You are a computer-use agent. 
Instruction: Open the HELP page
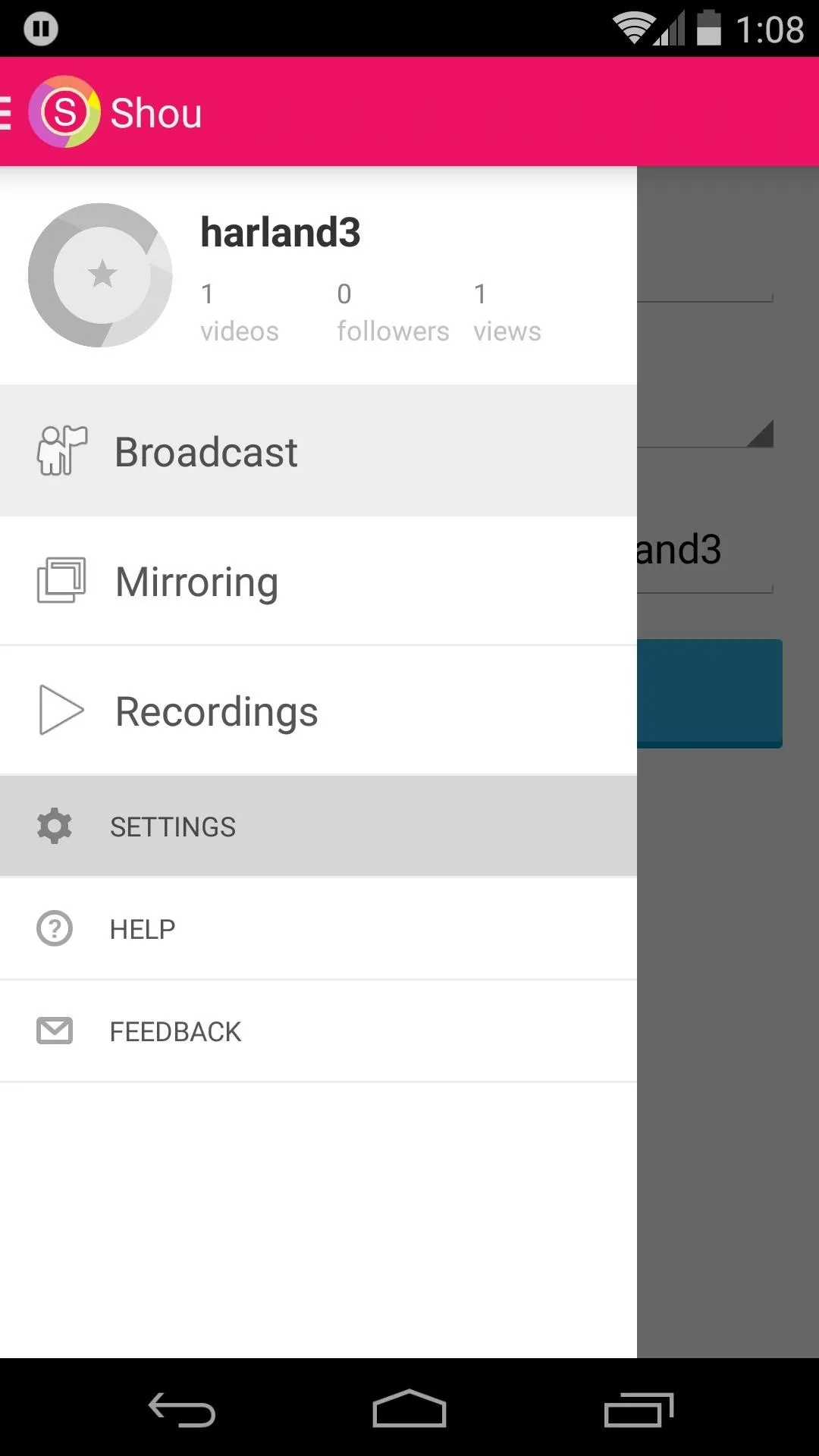318,928
